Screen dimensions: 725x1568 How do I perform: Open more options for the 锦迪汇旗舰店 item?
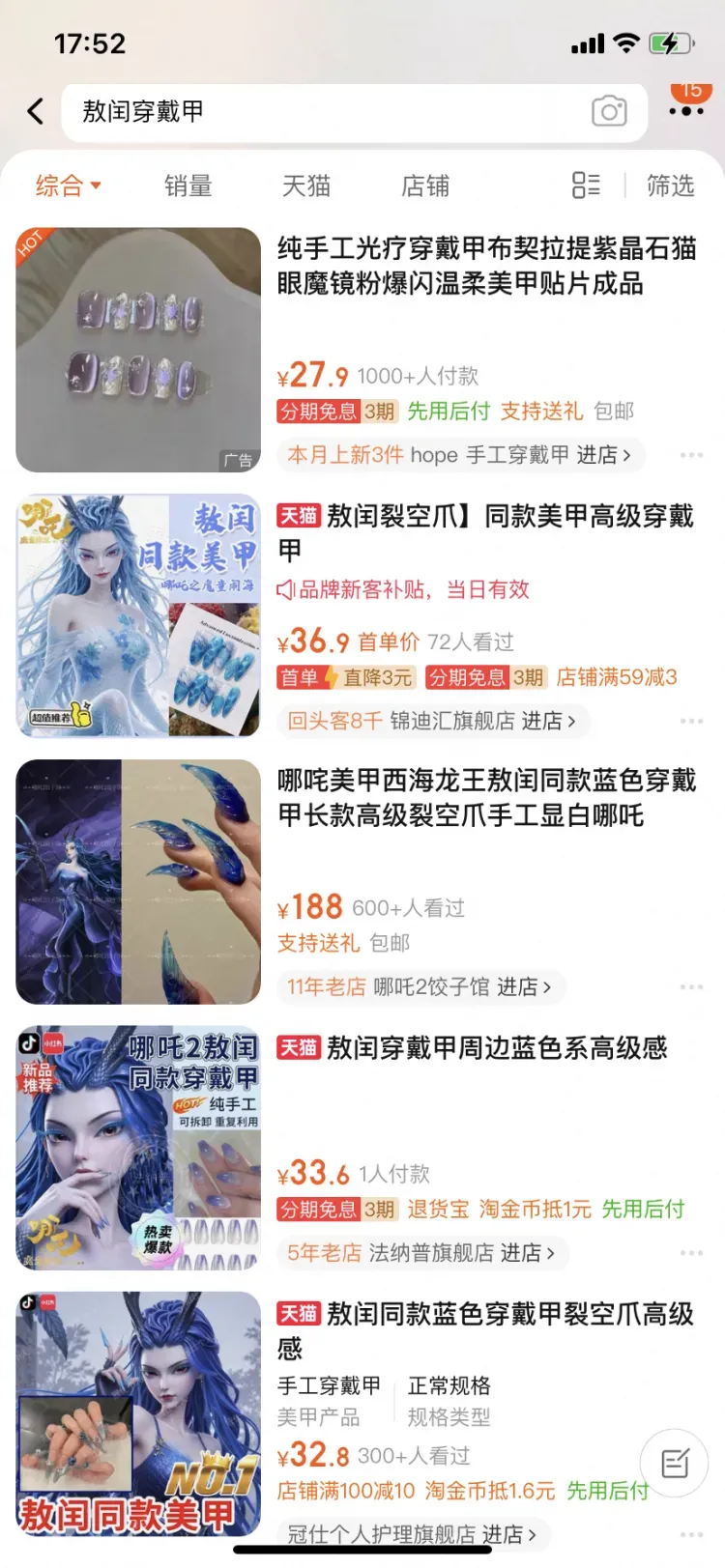[x=691, y=721]
